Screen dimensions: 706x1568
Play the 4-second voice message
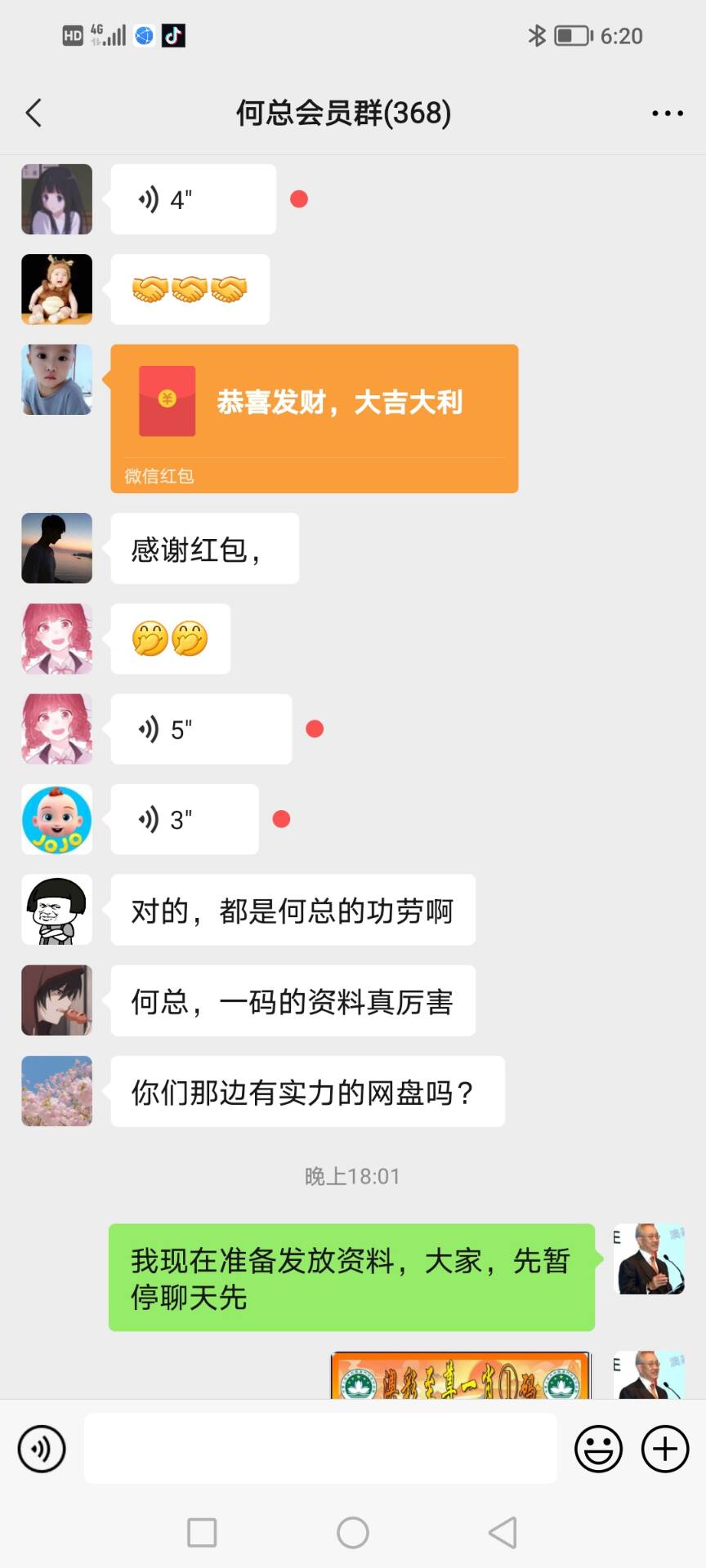(193, 199)
